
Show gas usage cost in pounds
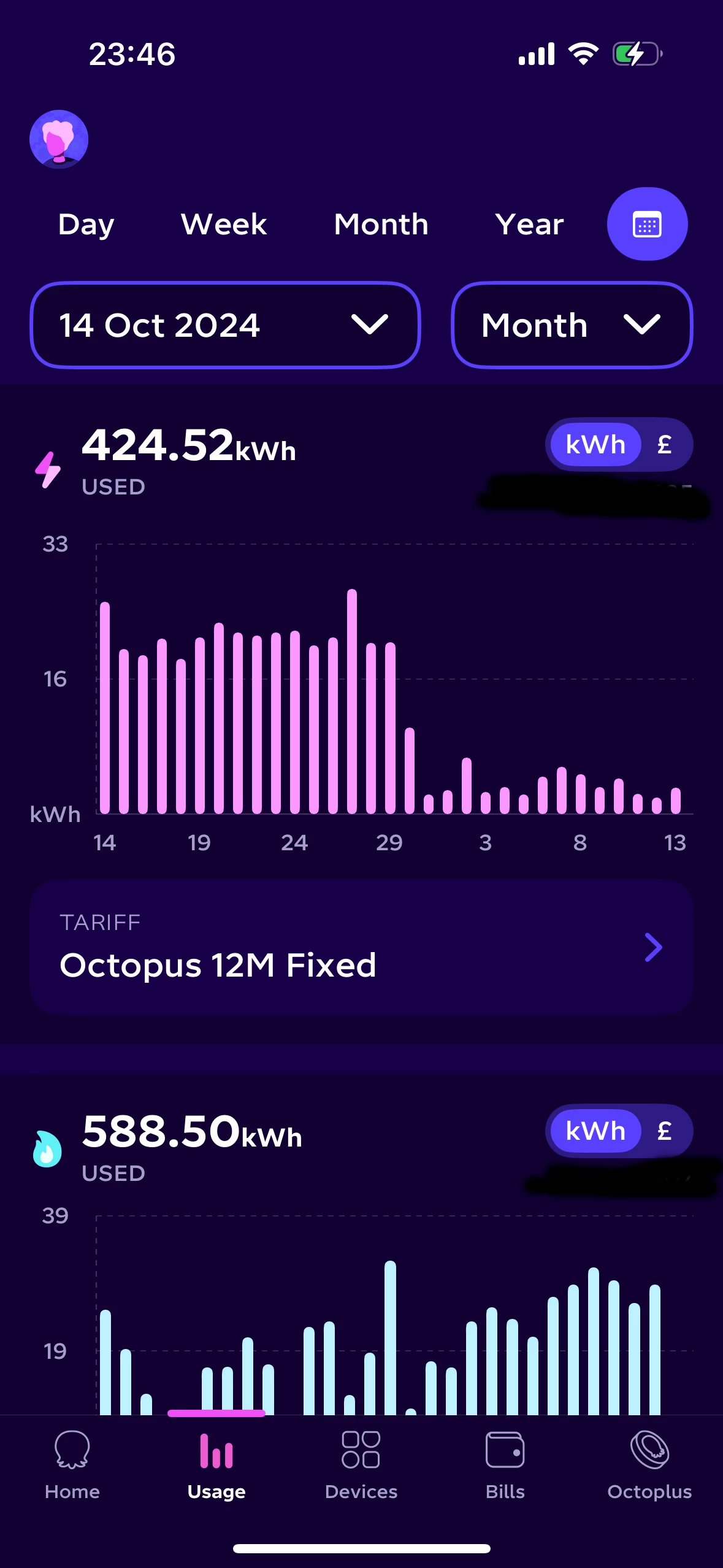[664, 1131]
